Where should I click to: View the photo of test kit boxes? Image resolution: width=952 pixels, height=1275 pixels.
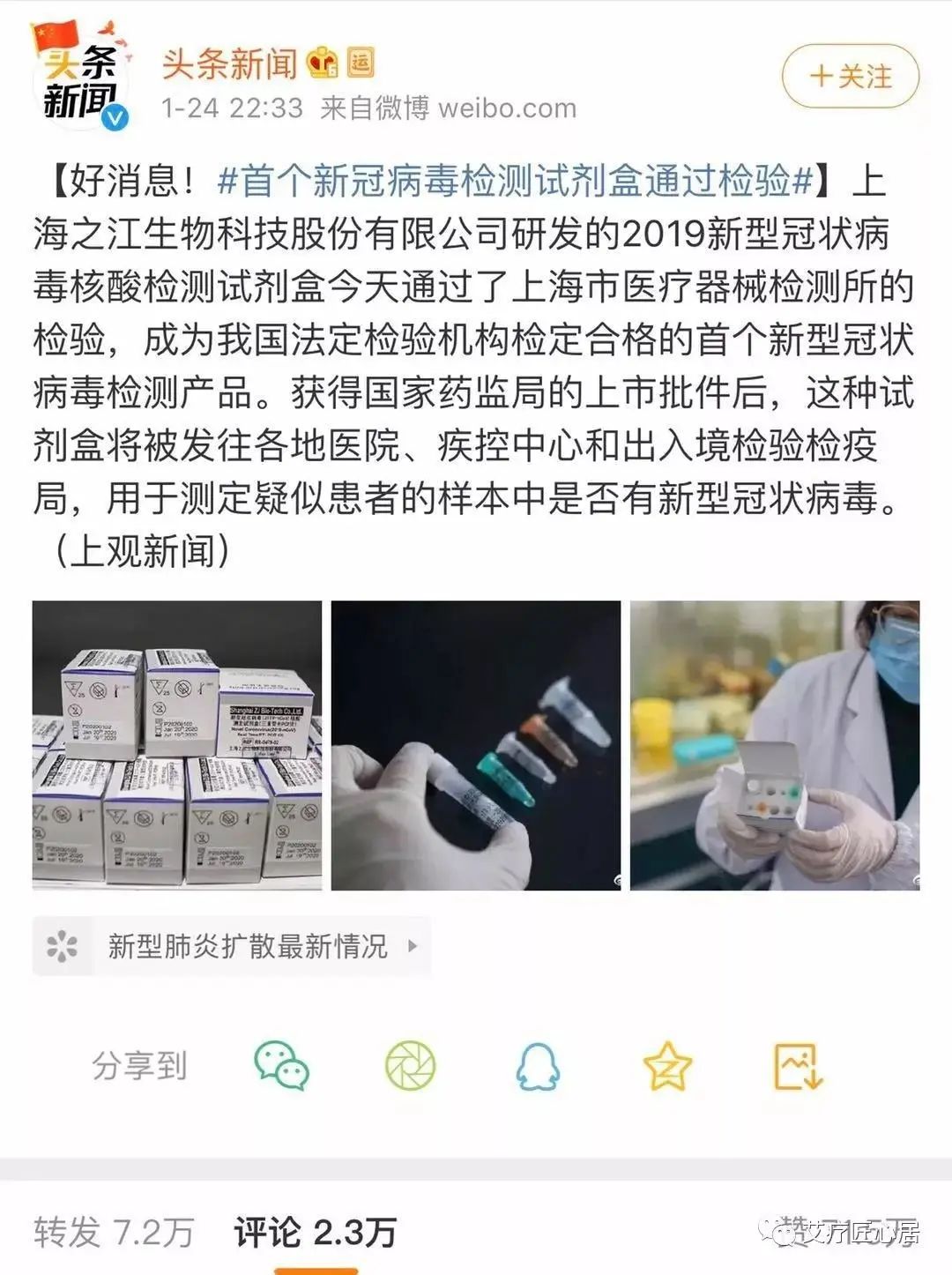(177, 745)
